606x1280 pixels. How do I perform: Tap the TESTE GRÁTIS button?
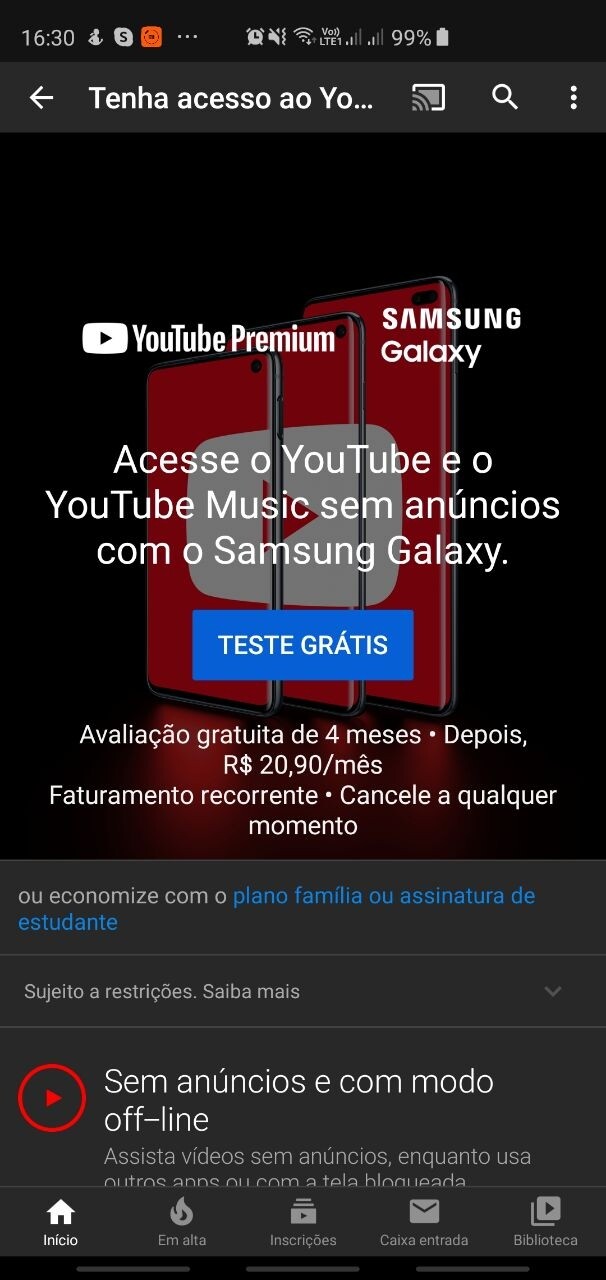pos(303,645)
